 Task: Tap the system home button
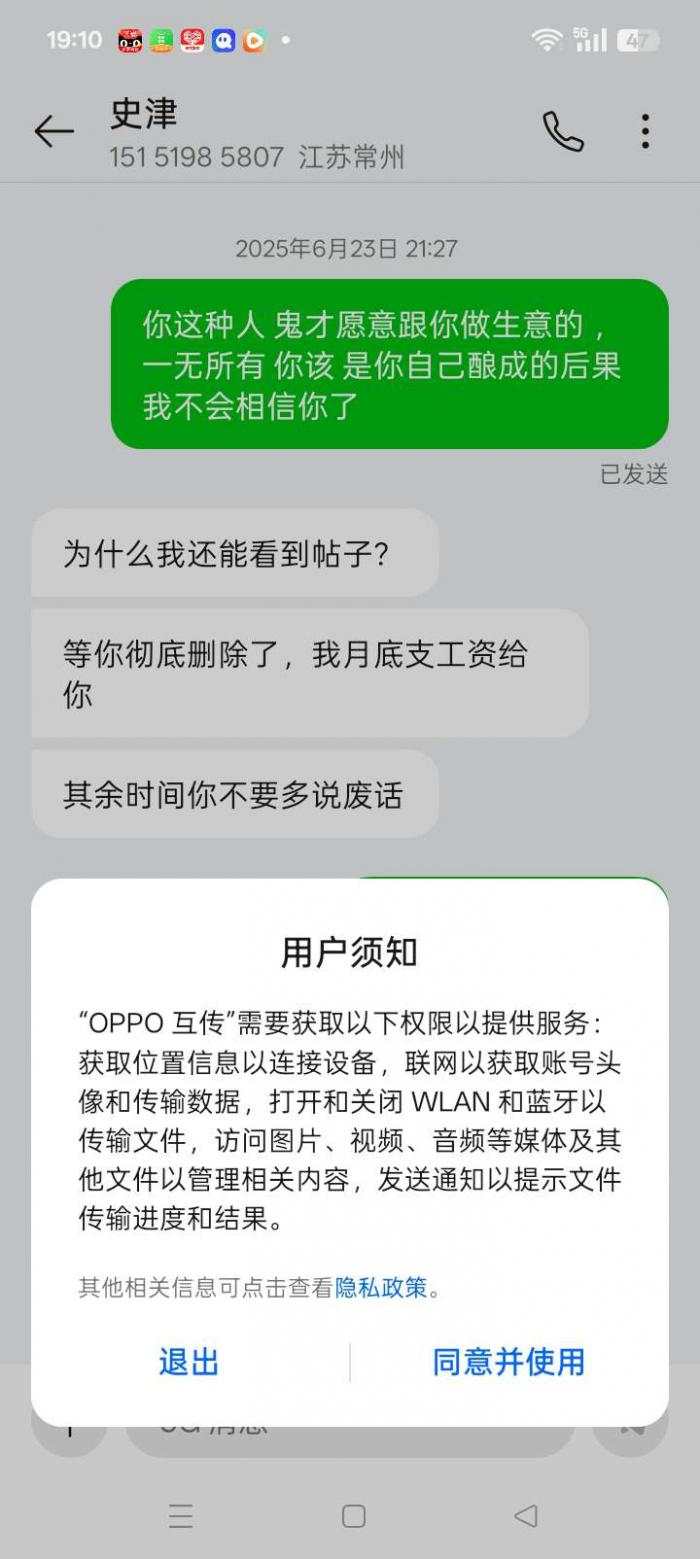[x=353, y=1516]
